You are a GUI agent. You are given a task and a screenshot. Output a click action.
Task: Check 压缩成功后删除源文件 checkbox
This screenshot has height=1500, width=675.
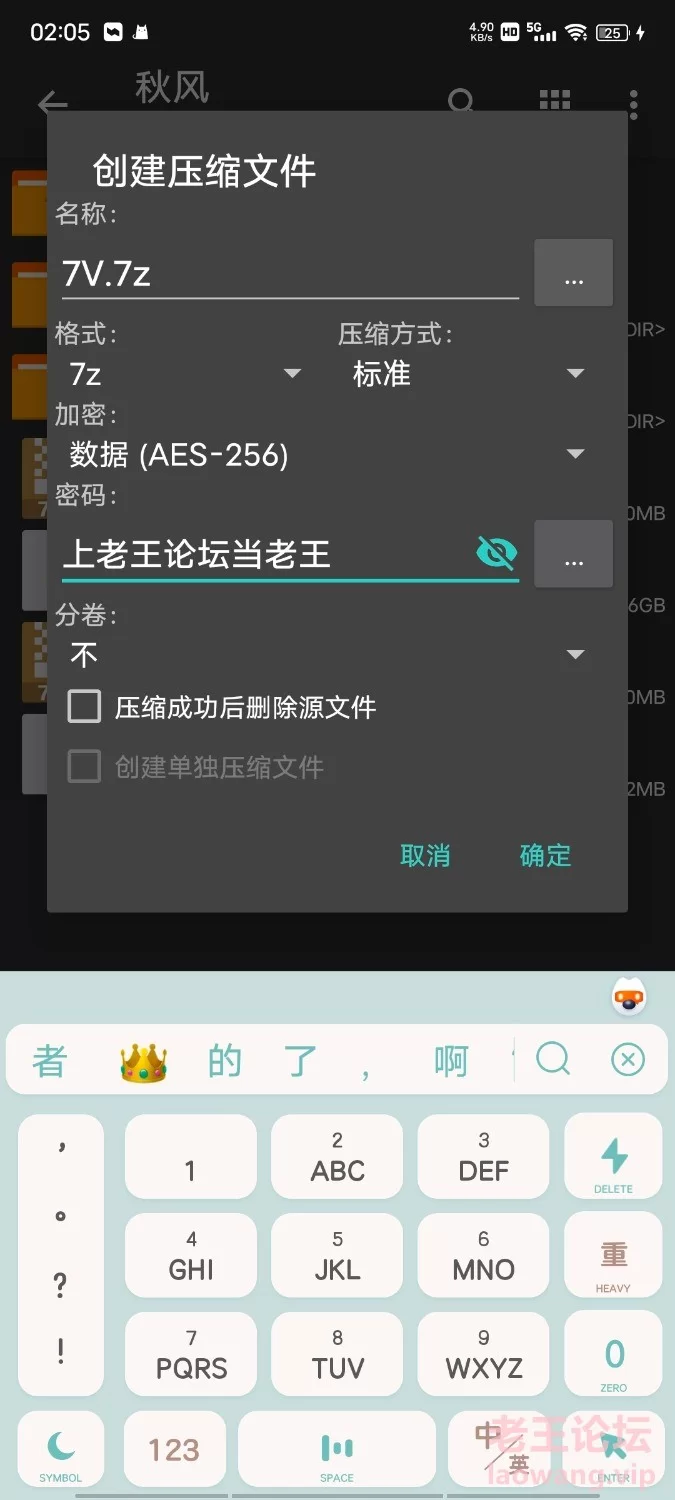click(x=85, y=707)
